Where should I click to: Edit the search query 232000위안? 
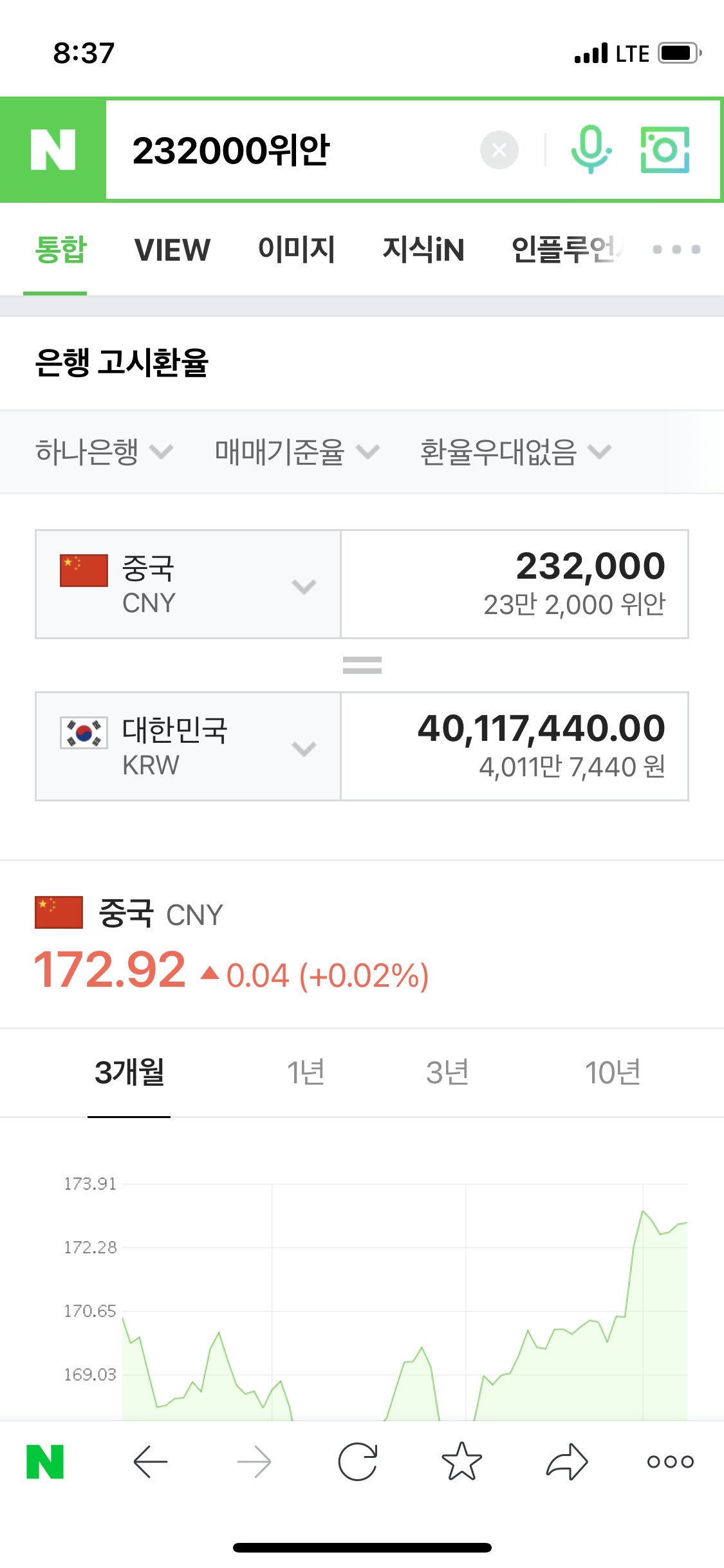(x=290, y=150)
